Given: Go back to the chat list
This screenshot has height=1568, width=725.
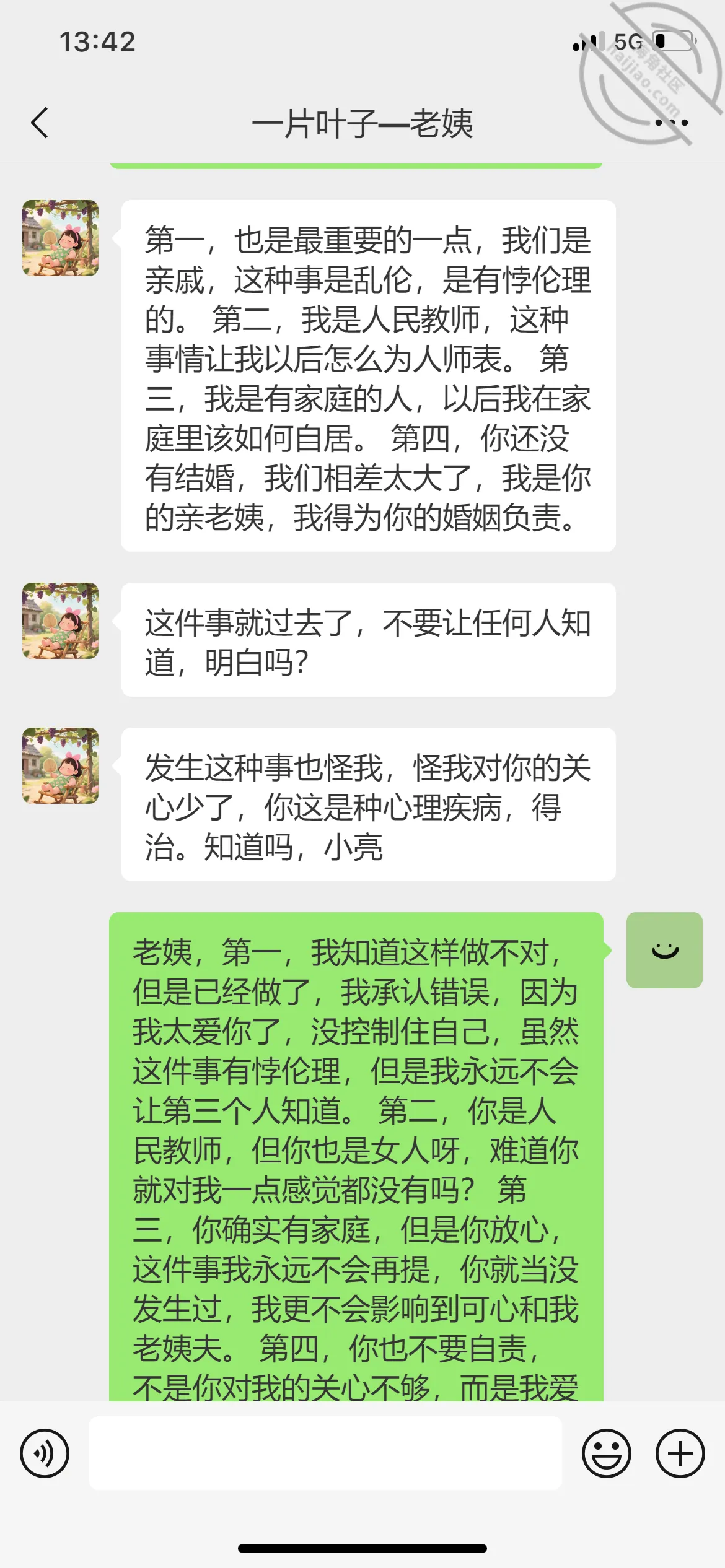Looking at the screenshot, I should tap(40, 123).
